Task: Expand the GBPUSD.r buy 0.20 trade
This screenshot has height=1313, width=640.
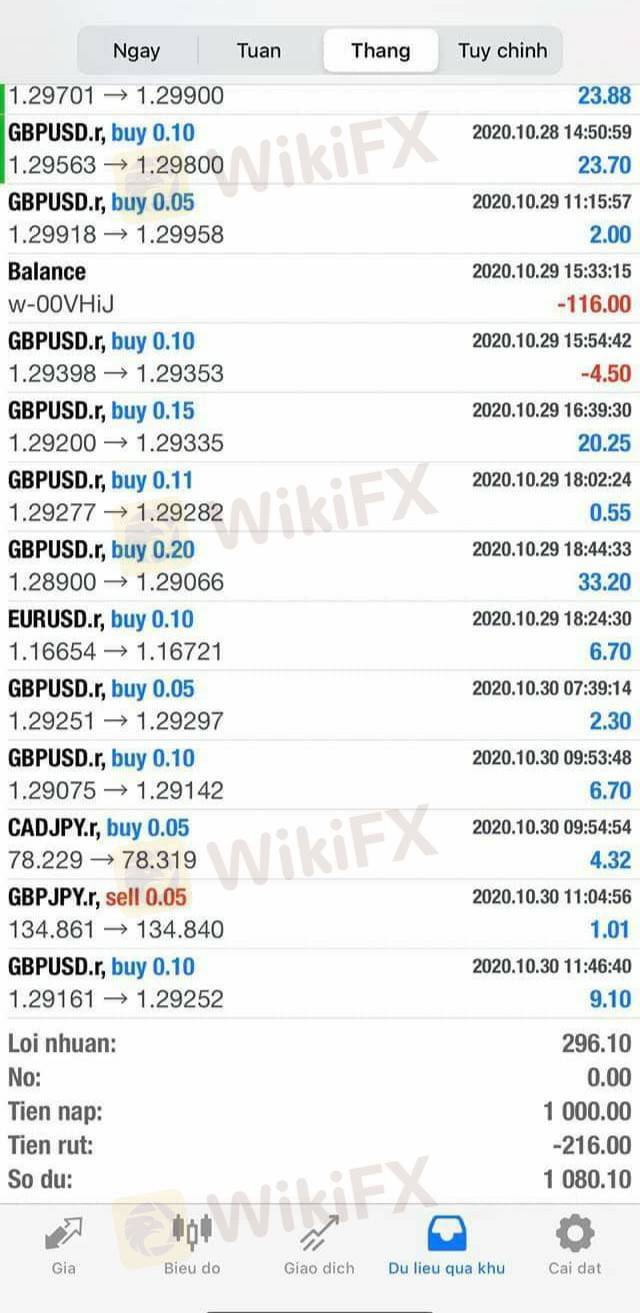Action: [x=320, y=566]
